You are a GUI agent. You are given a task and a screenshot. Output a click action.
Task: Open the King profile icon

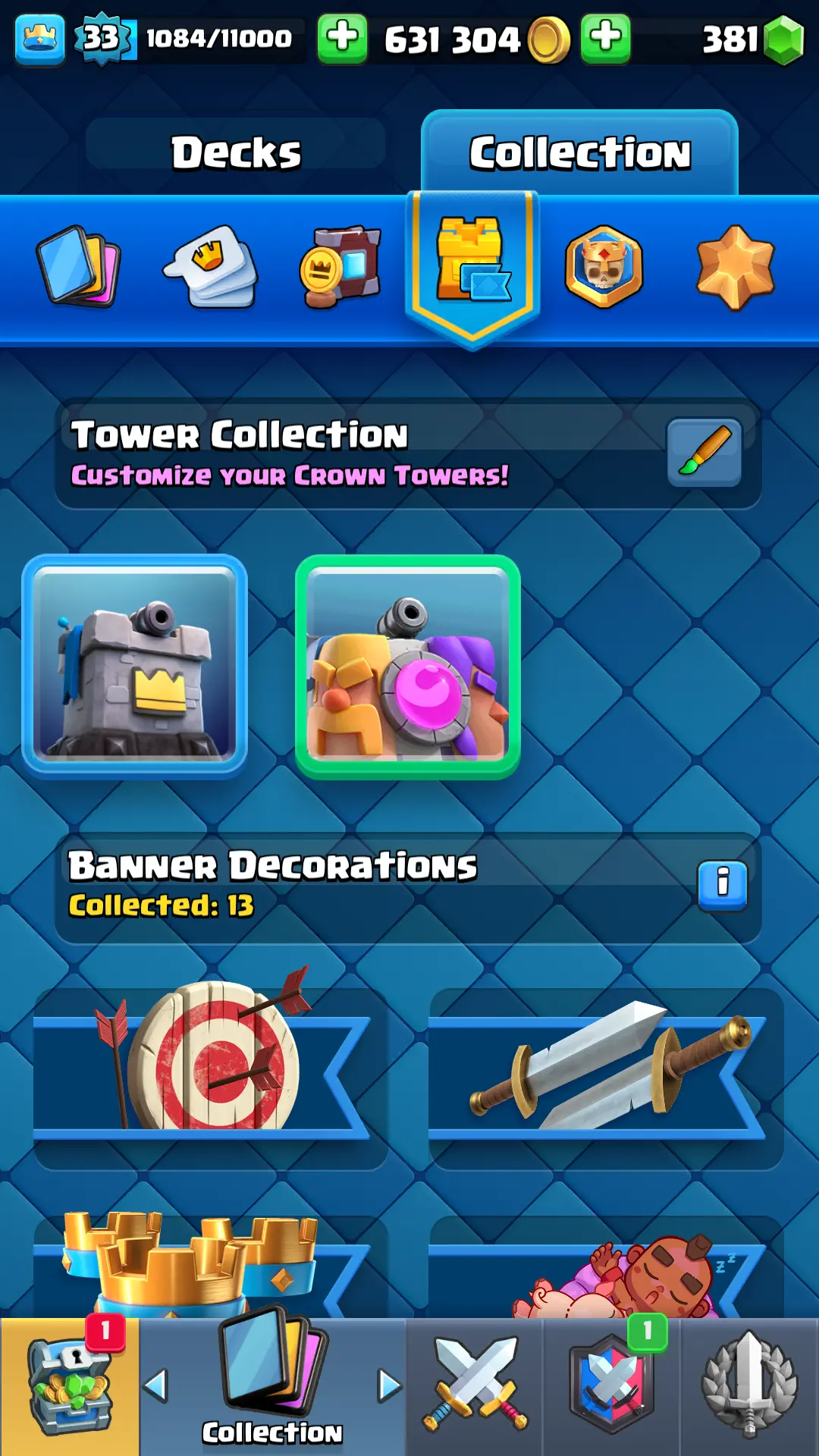click(39, 38)
